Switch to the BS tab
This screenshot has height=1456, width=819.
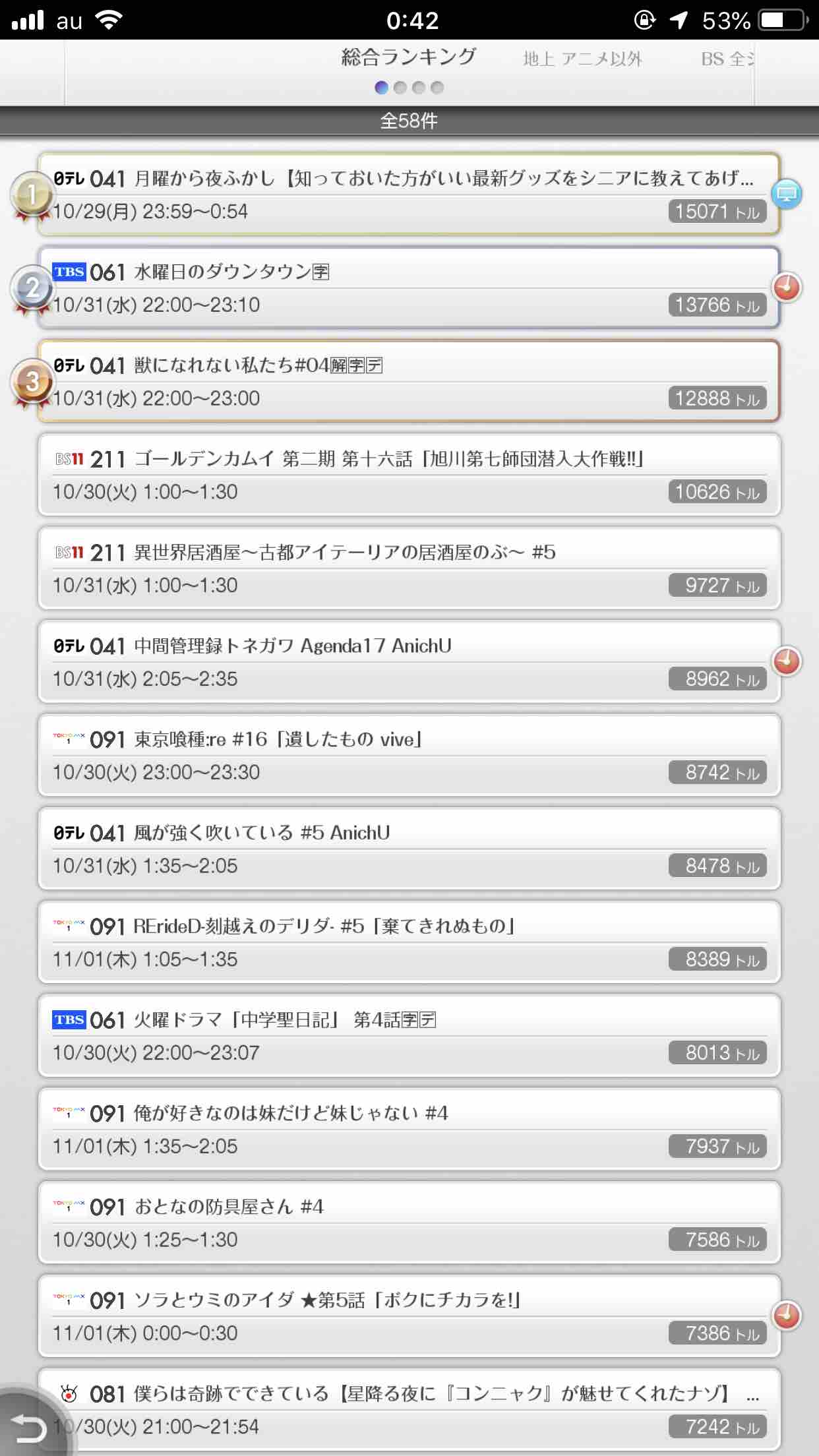click(x=727, y=59)
